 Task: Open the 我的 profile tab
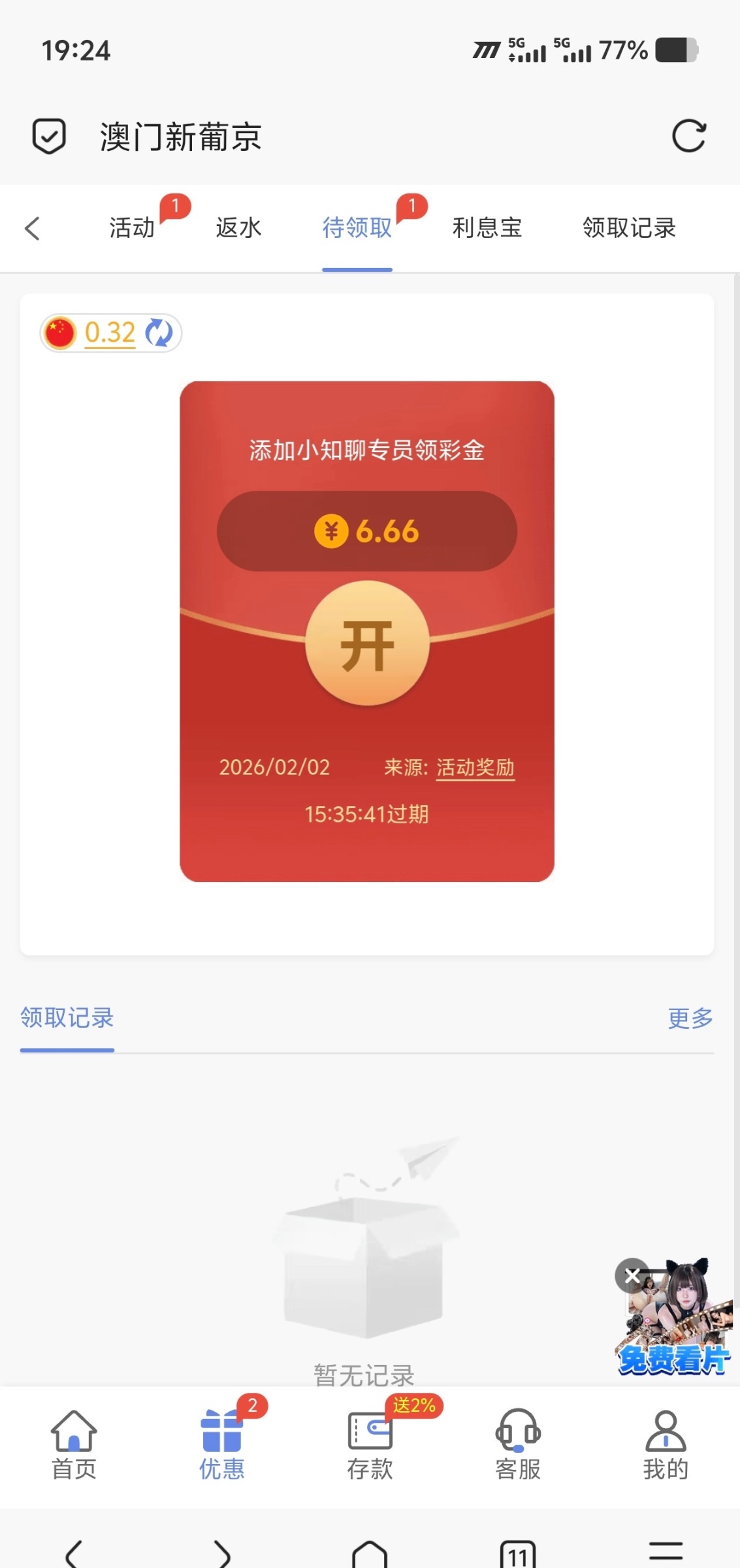(666, 1445)
